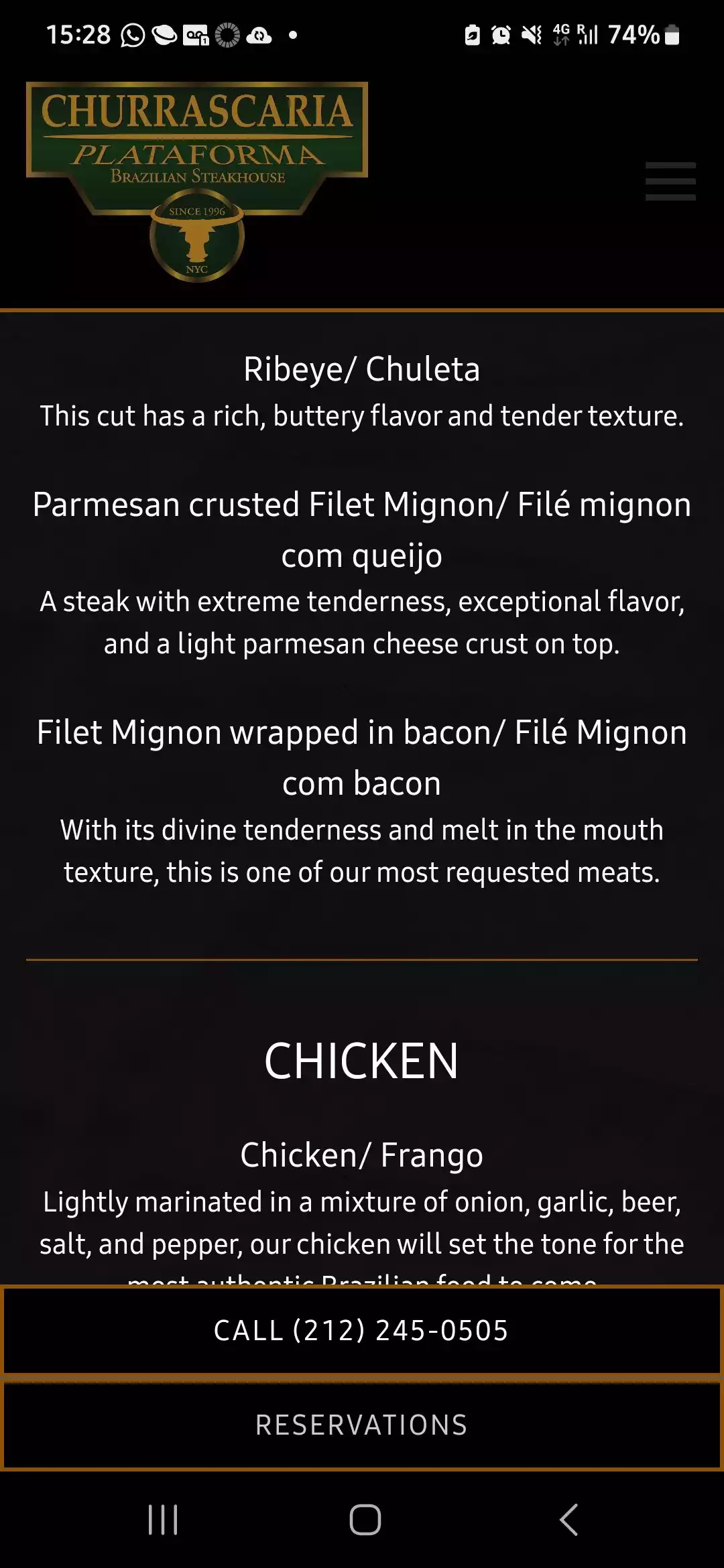Open the Reservations page

click(362, 1425)
